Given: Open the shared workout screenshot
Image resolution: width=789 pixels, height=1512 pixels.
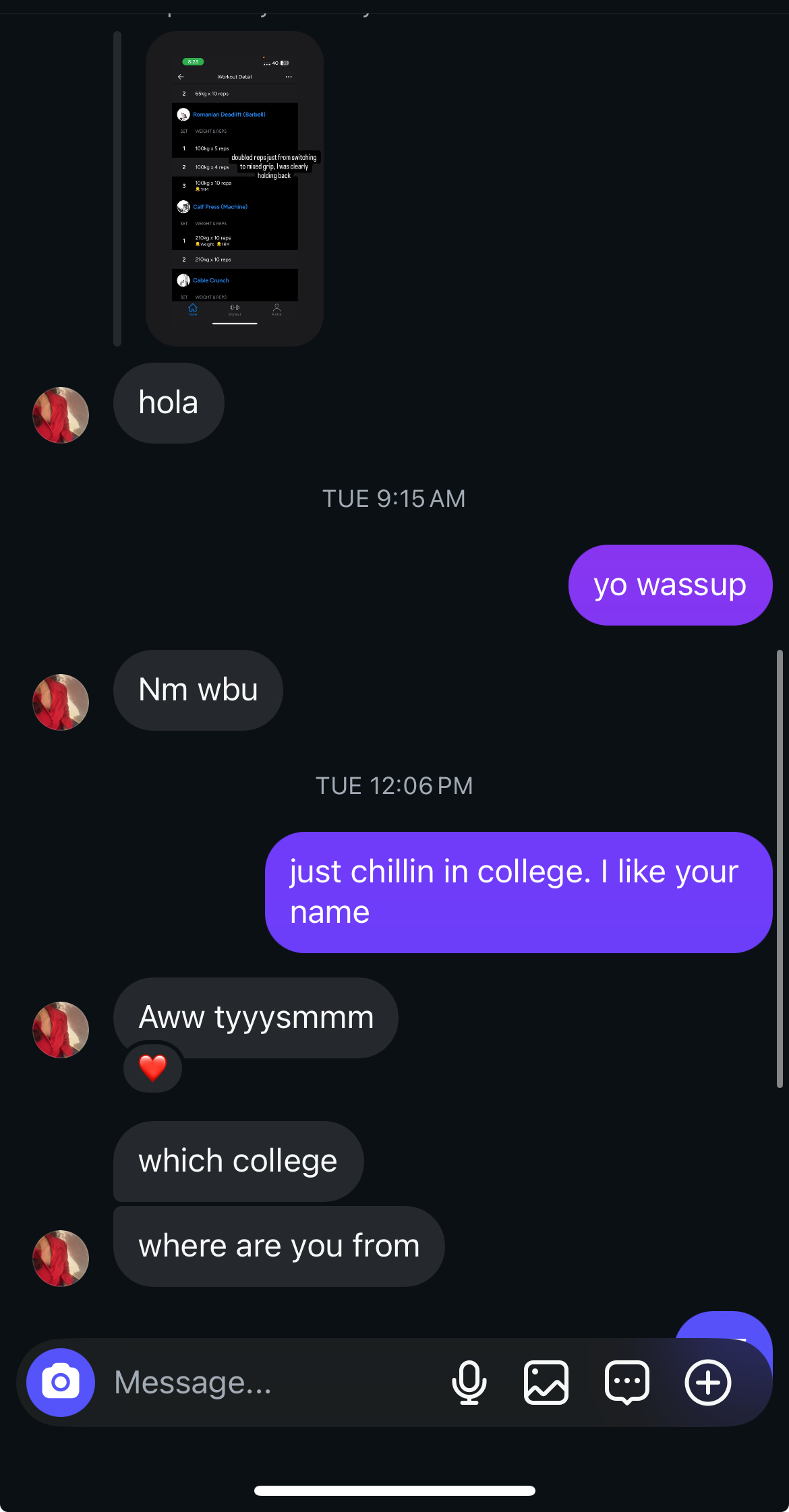Looking at the screenshot, I should [x=235, y=189].
